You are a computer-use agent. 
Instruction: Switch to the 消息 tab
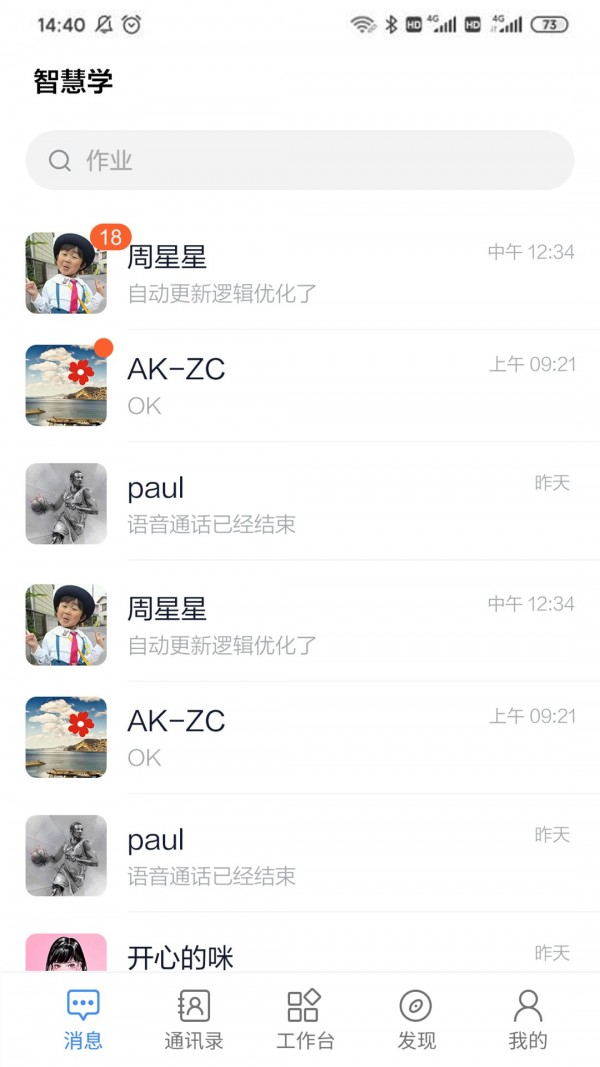83,1020
